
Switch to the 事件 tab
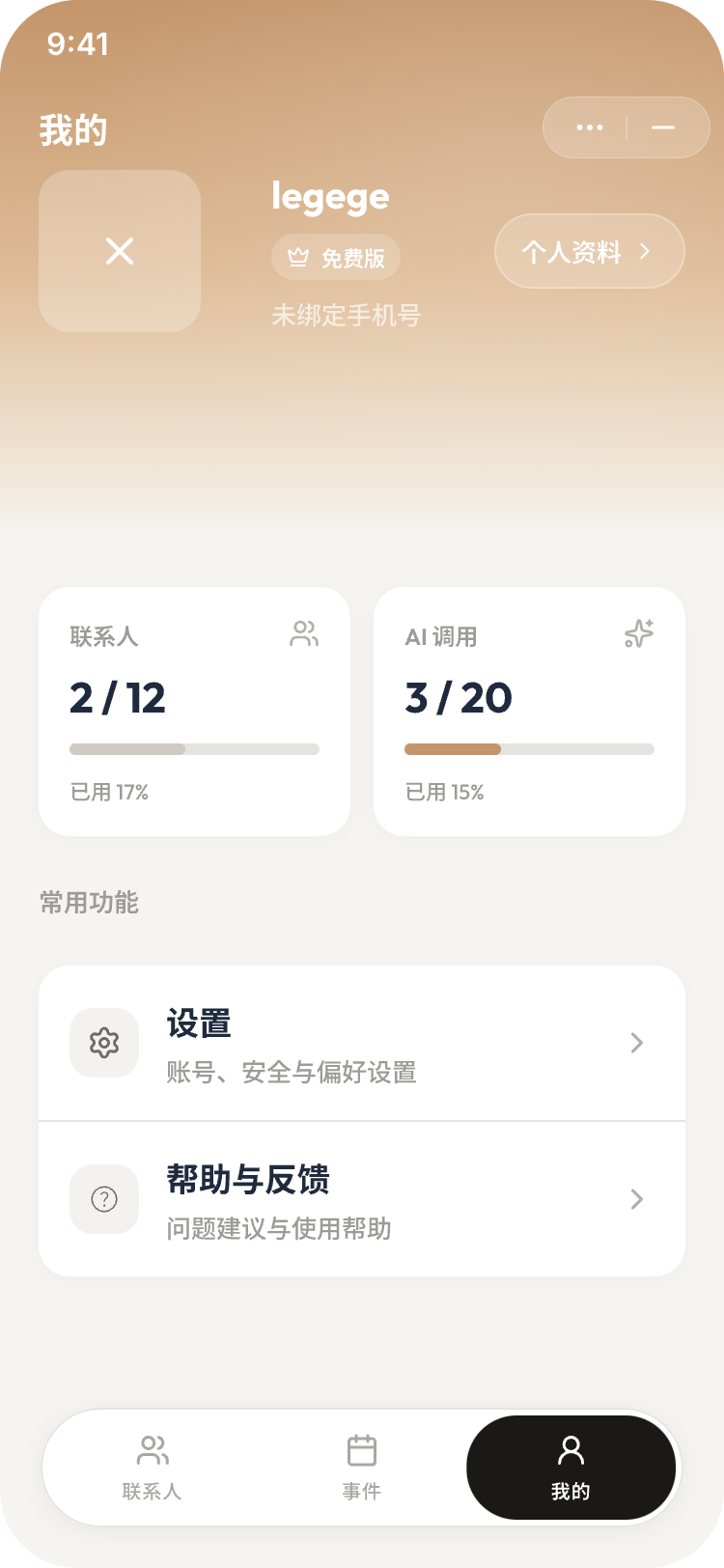[362, 1468]
